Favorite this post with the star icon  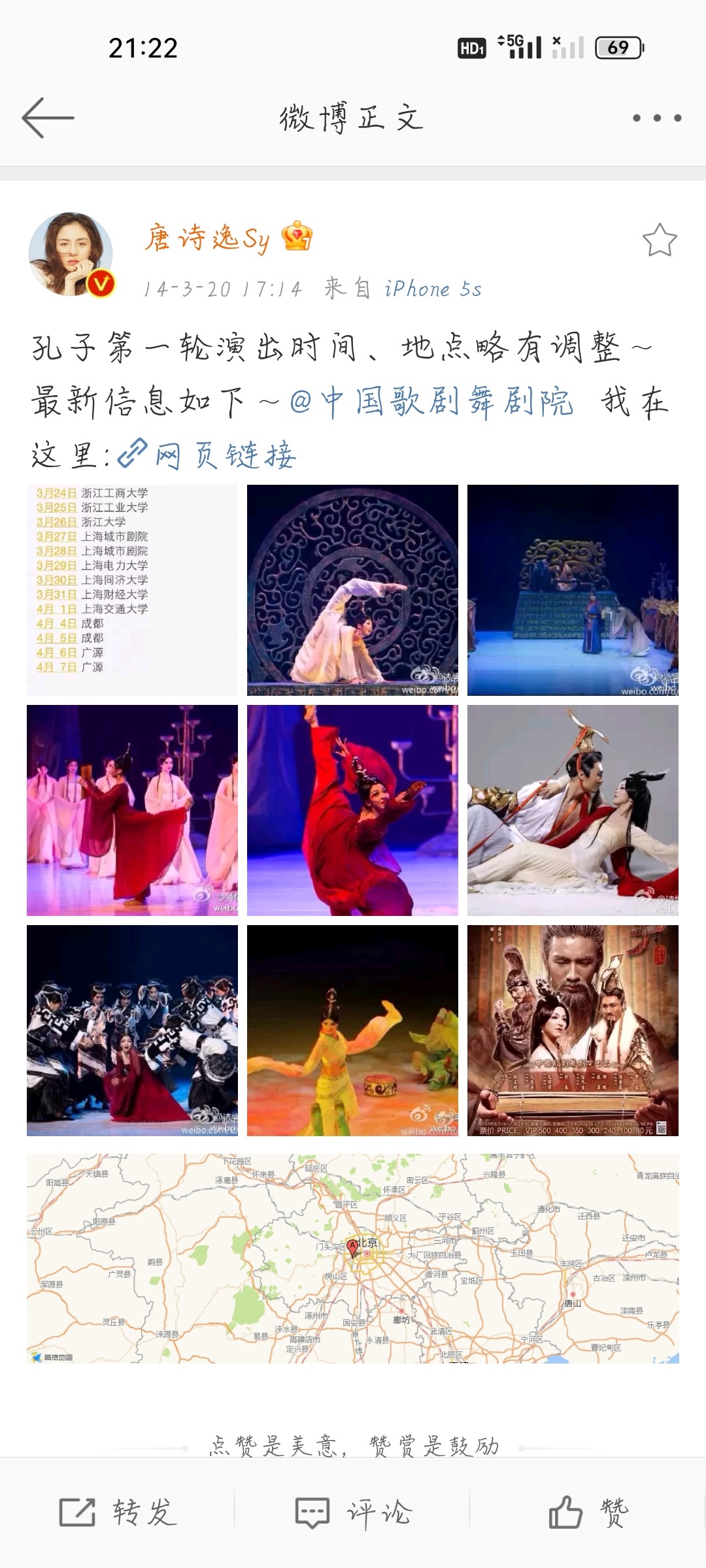[x=660, y=240]
